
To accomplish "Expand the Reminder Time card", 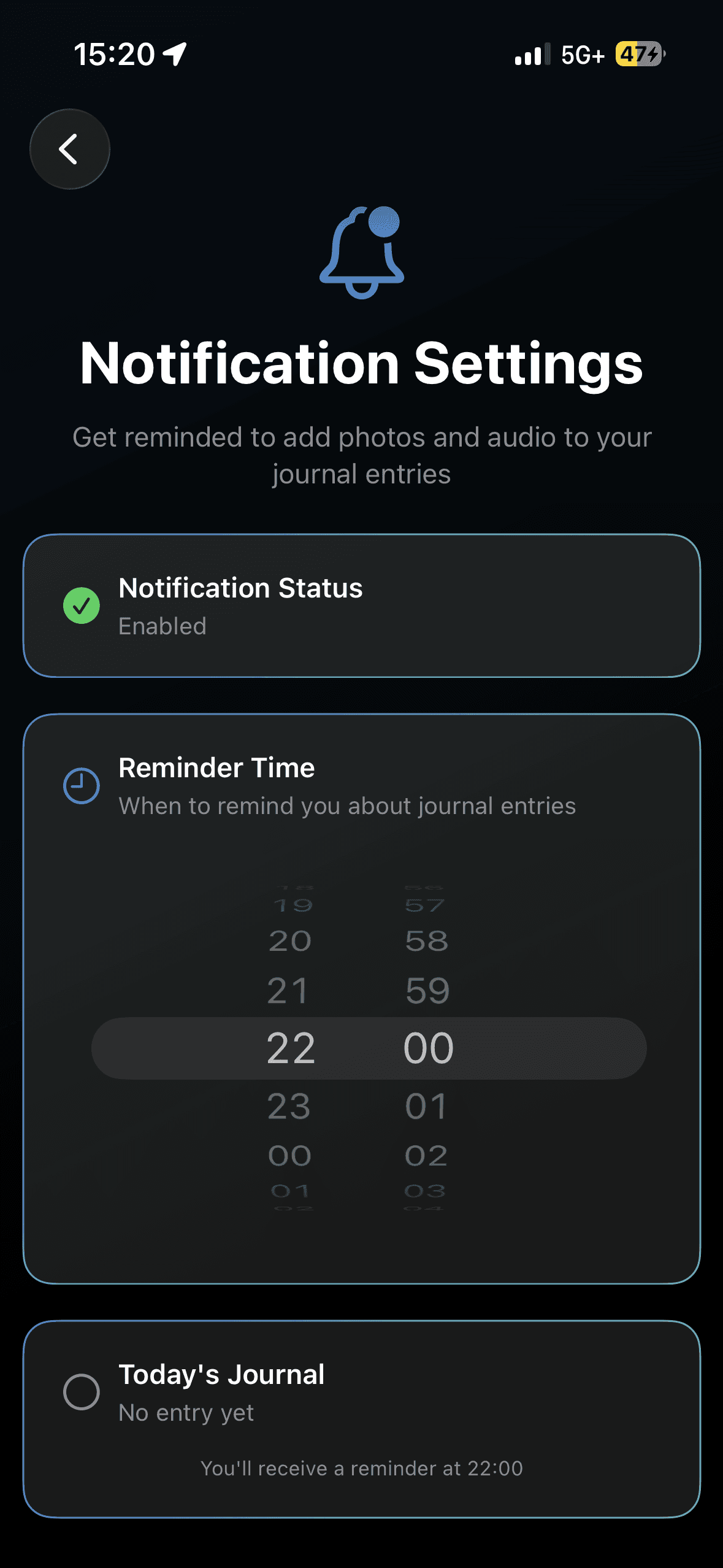I will pyautogui.click(x=361, y=785).
